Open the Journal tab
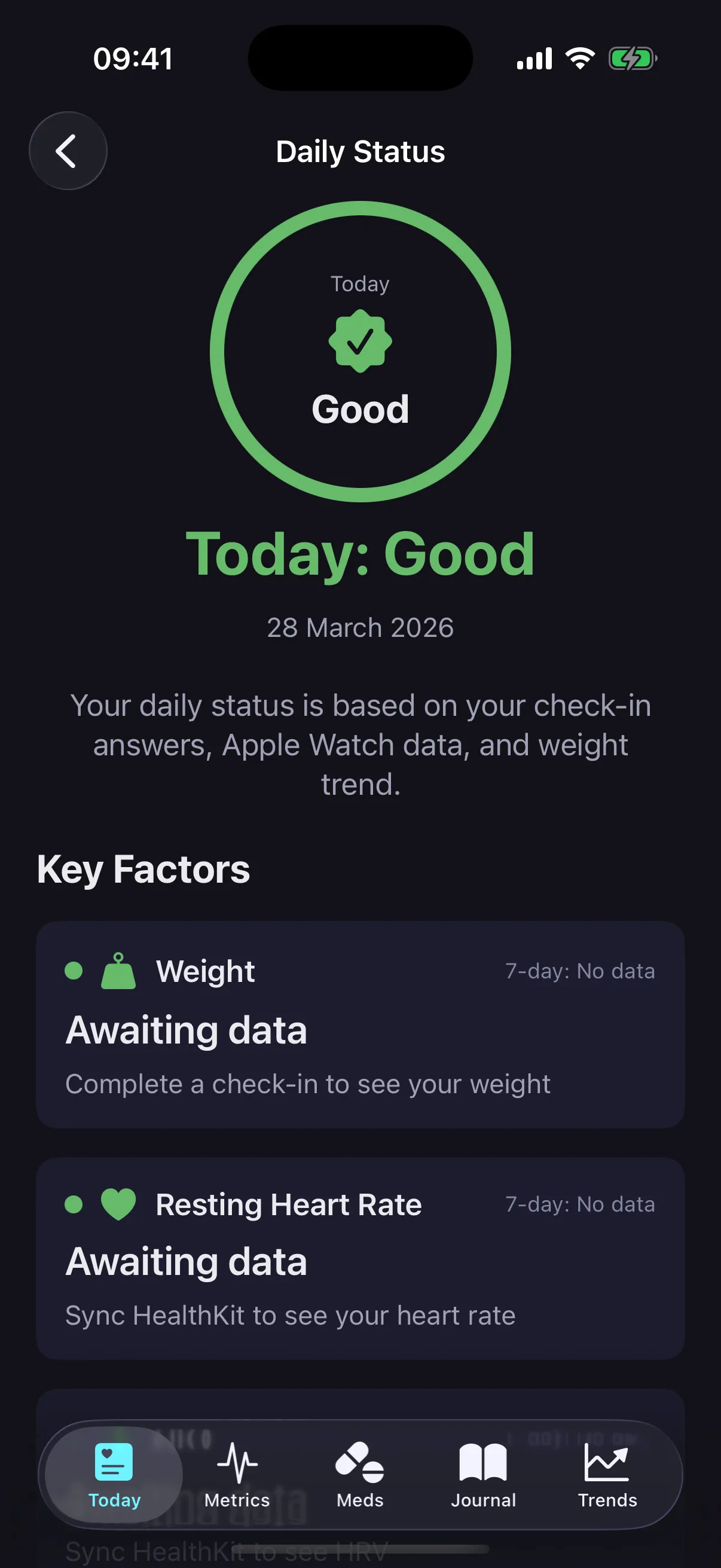Image resolution: width=721 pixels, height=1568 pixels. coord(483,1474)
